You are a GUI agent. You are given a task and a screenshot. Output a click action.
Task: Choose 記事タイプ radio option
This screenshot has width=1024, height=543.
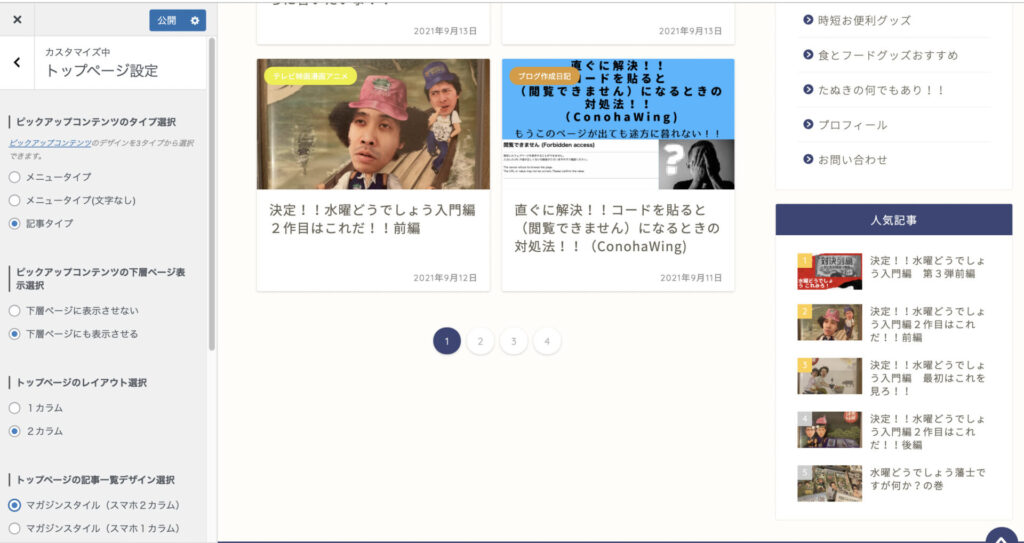tap(14, 223)
